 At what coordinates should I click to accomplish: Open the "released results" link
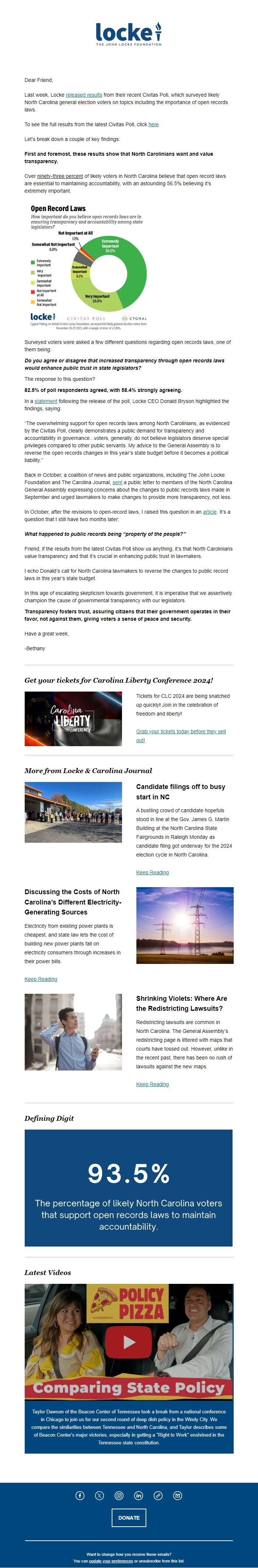84,95
